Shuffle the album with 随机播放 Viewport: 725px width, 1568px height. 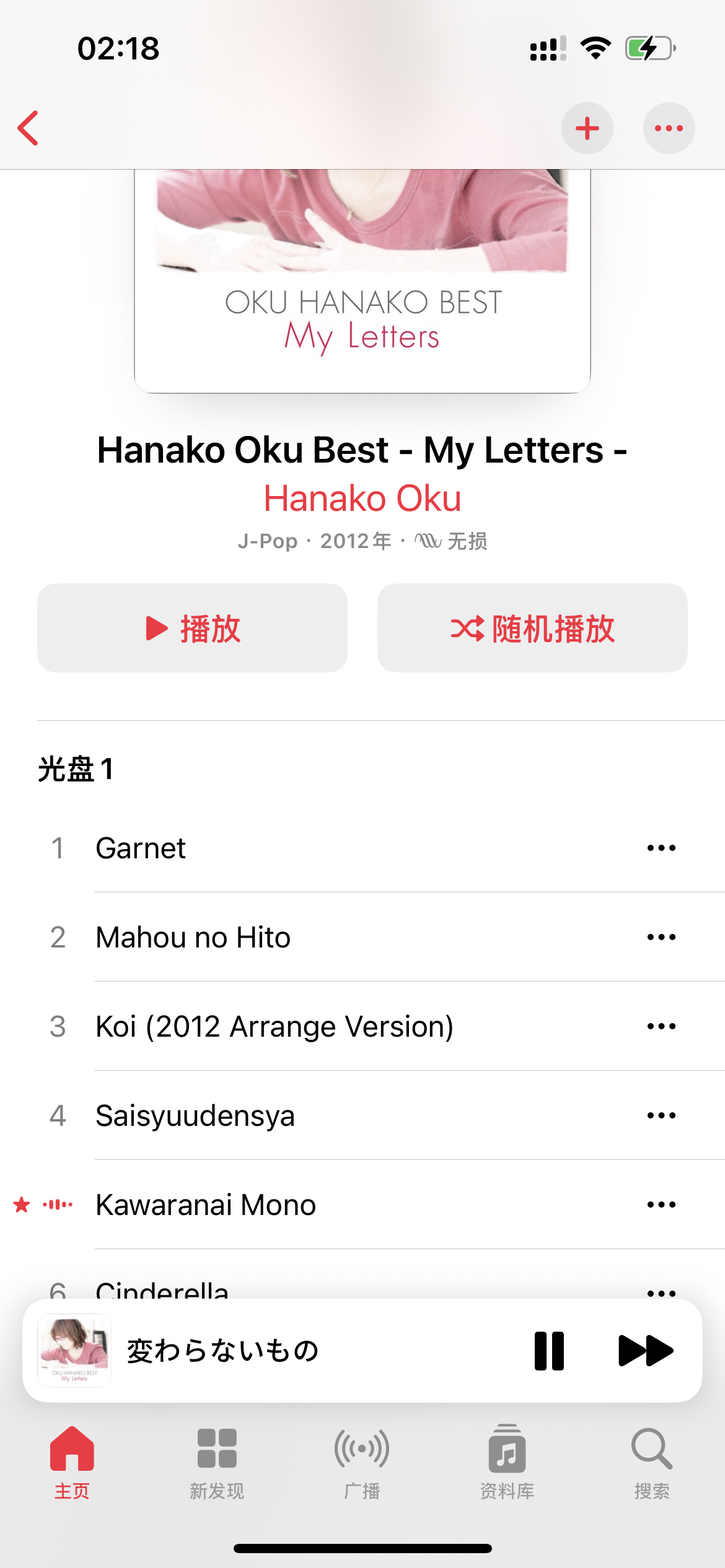[532, 628]
